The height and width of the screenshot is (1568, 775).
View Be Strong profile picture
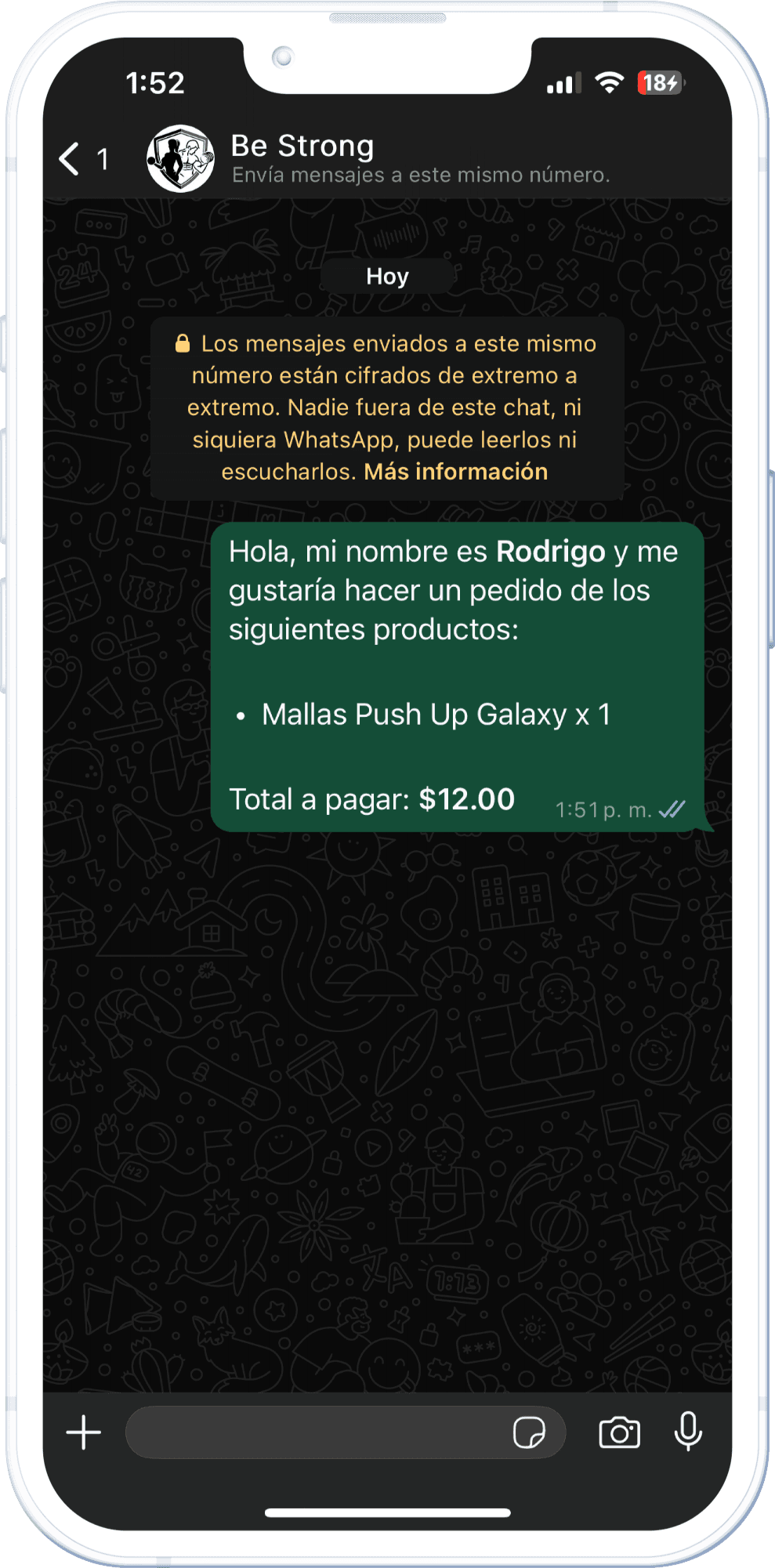pyautogui.click(x=180, y=159)
